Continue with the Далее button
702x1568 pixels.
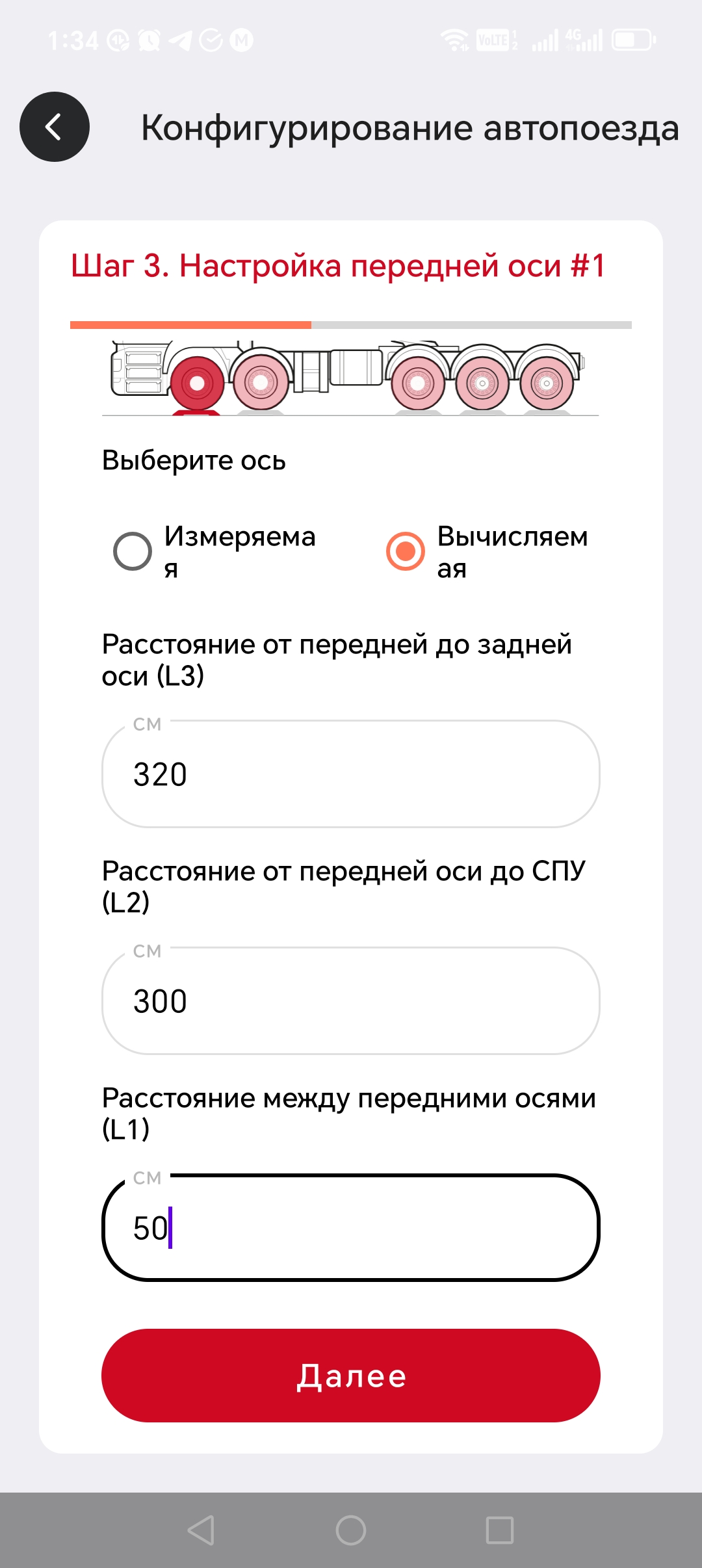coord(351,1376)
